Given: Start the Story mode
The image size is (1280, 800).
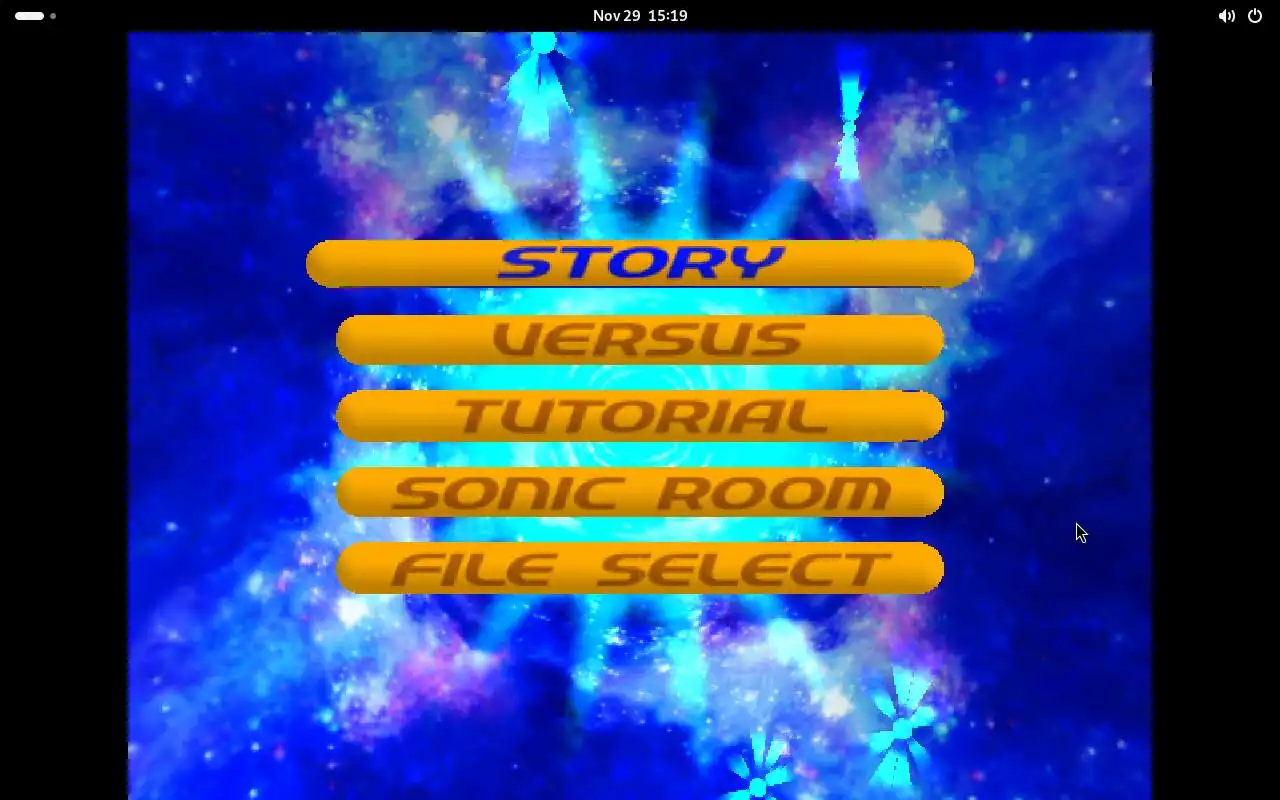Looking at the screenshot, I should [x=640, y=263].
